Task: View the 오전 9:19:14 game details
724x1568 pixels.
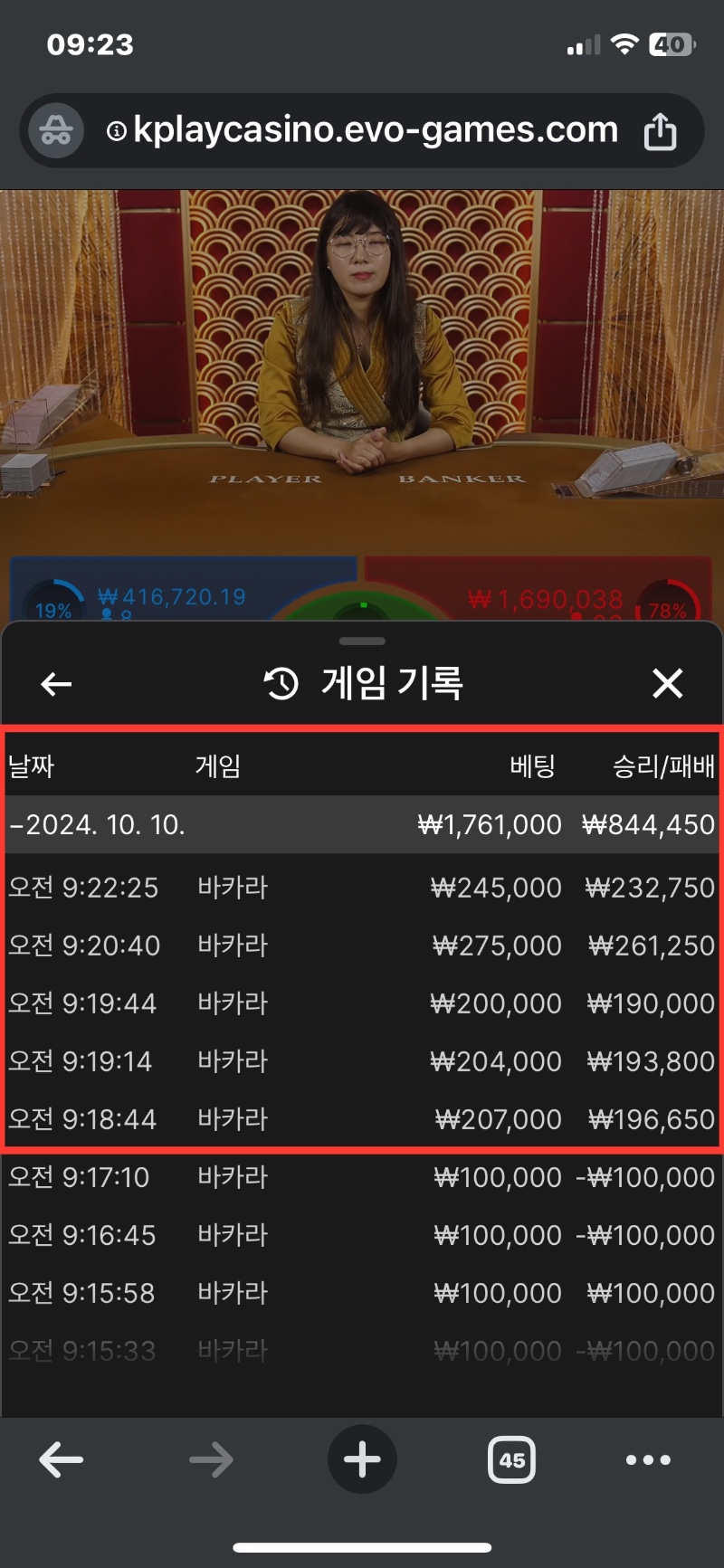Action: coord(362,1060)
